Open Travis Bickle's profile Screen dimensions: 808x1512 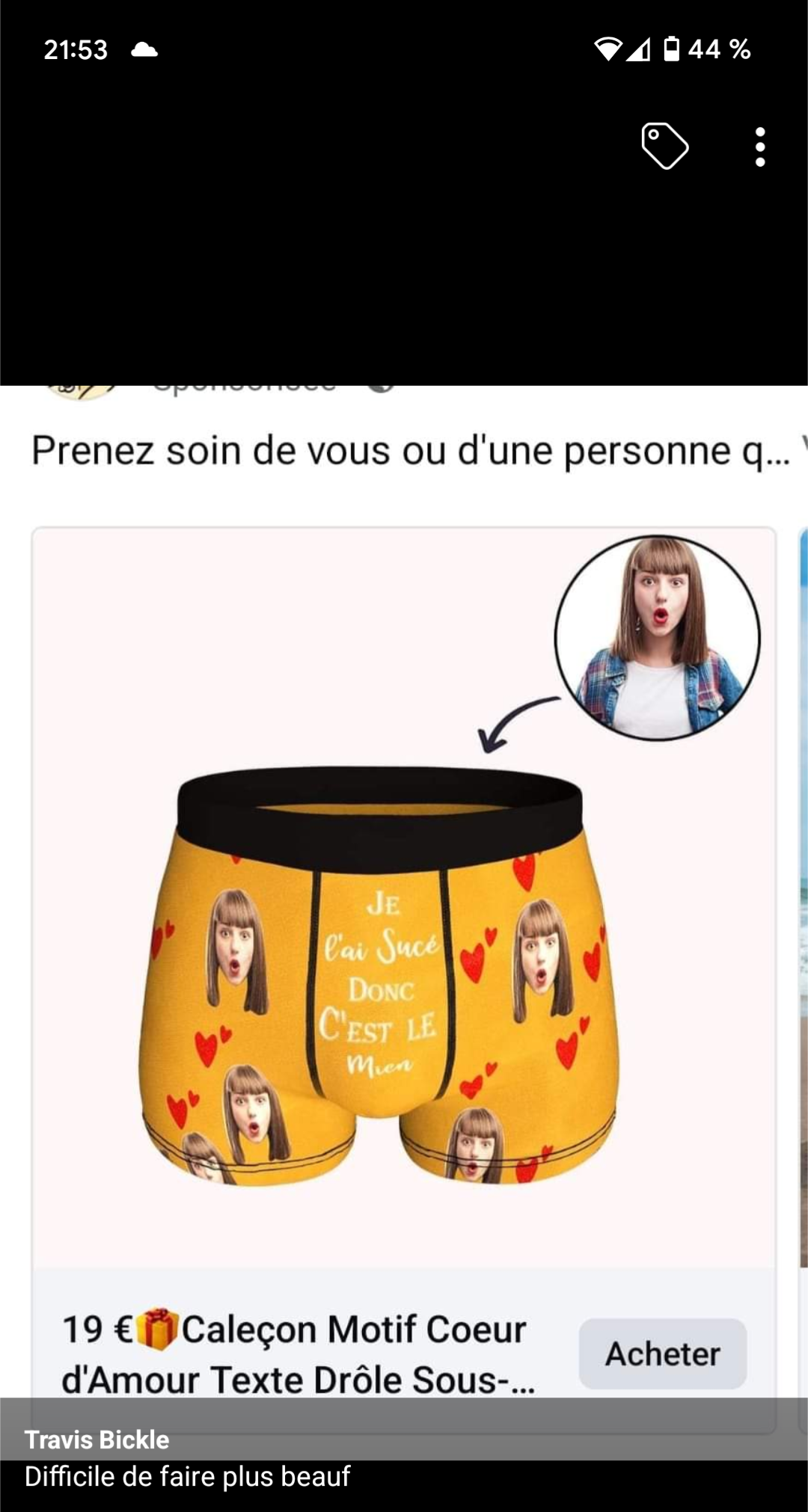(97, 1439)
